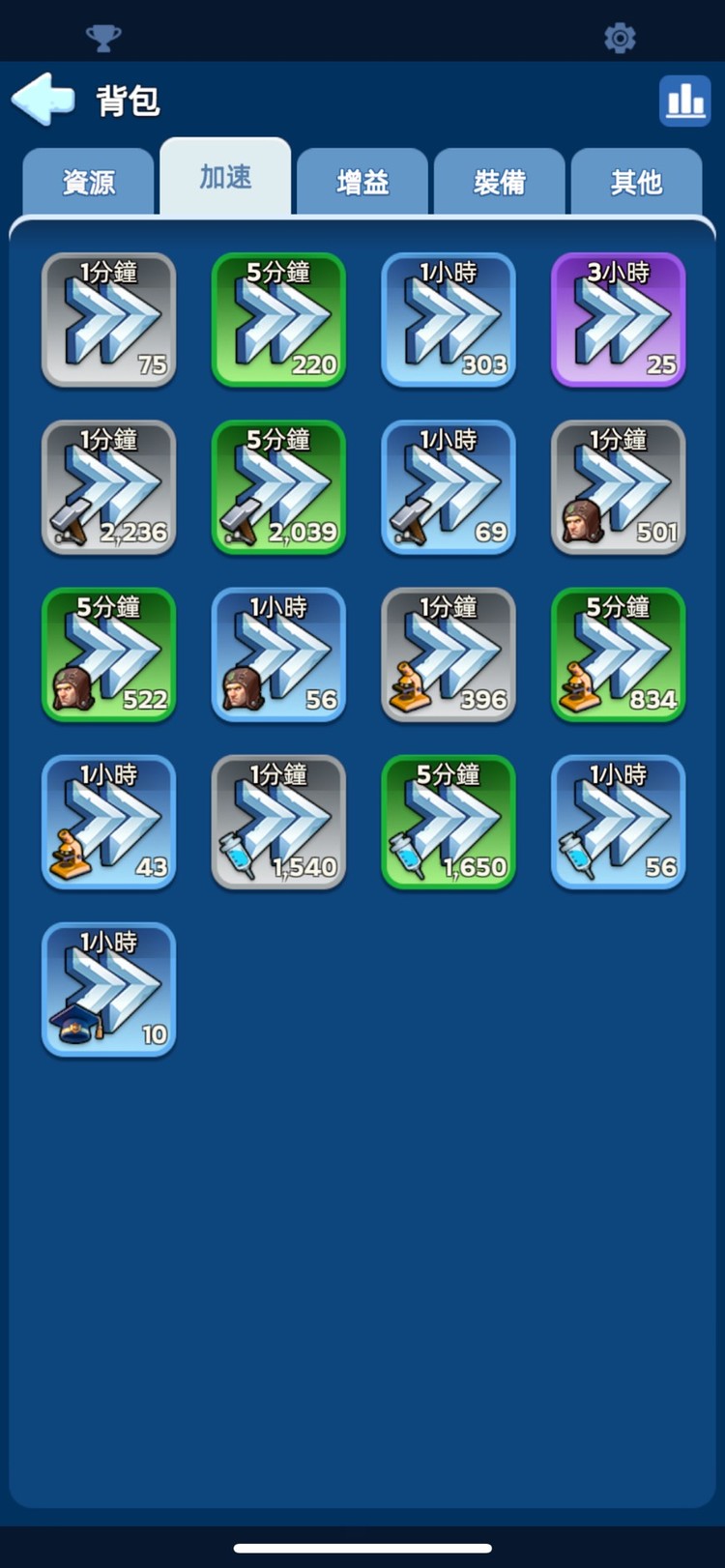Screen dimensions: 725x1568
Task: Switch to the 其他 tab
Action: click(x=636, y=182)
